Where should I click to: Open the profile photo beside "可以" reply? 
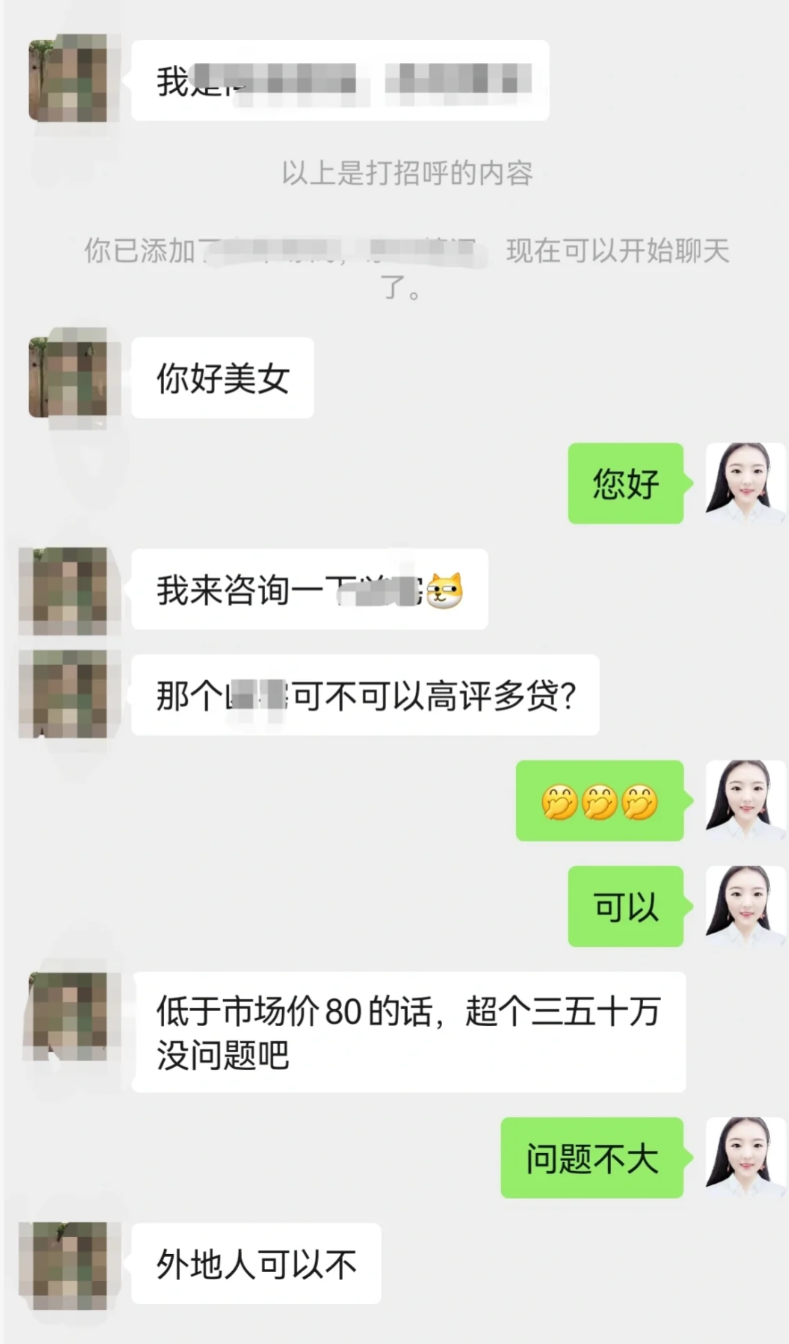pos(745,906)
